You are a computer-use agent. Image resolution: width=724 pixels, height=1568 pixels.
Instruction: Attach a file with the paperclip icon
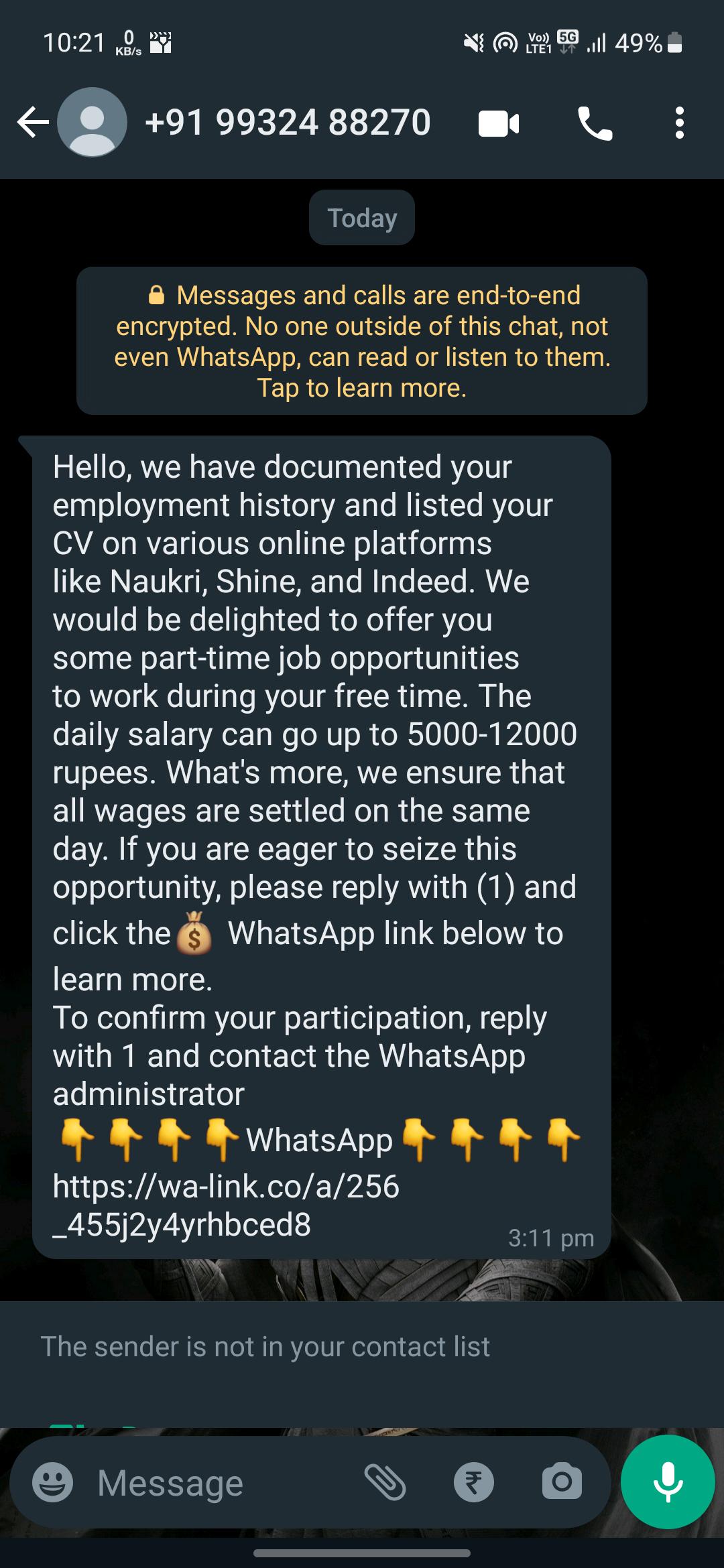385,1482
